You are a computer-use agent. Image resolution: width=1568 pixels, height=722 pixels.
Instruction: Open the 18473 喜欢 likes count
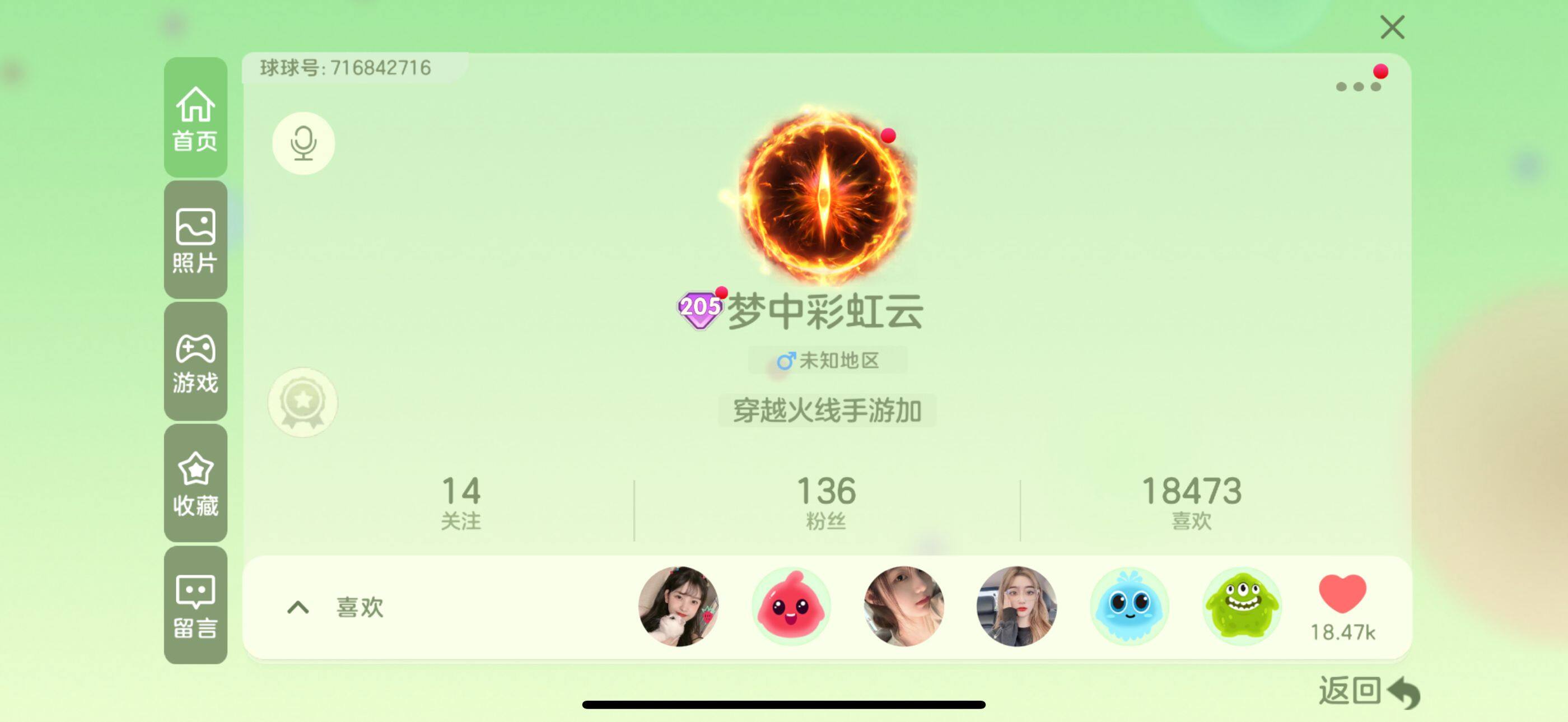pyautogui.click(x=1191, y=503)
